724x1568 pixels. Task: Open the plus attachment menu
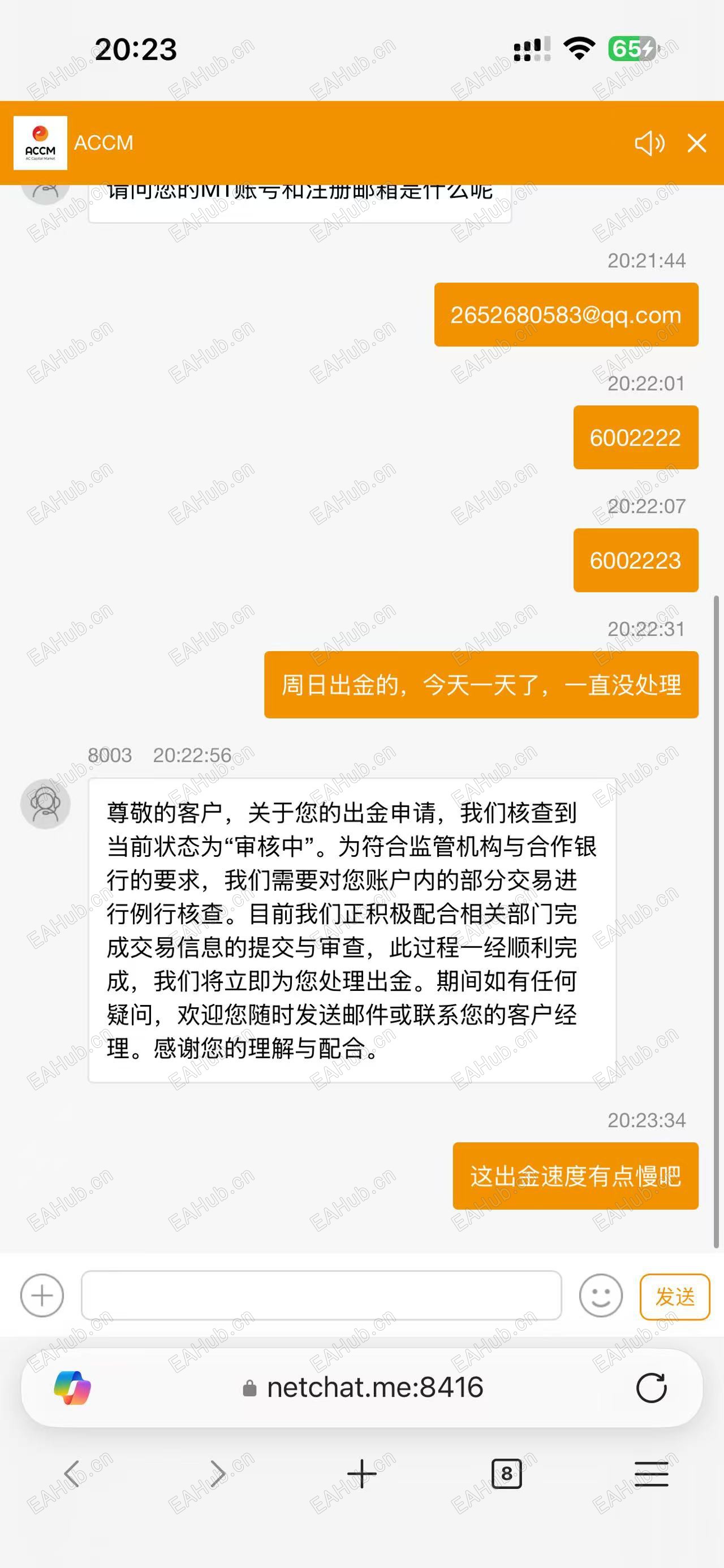pyautogui.click(x=42, y=1296)
